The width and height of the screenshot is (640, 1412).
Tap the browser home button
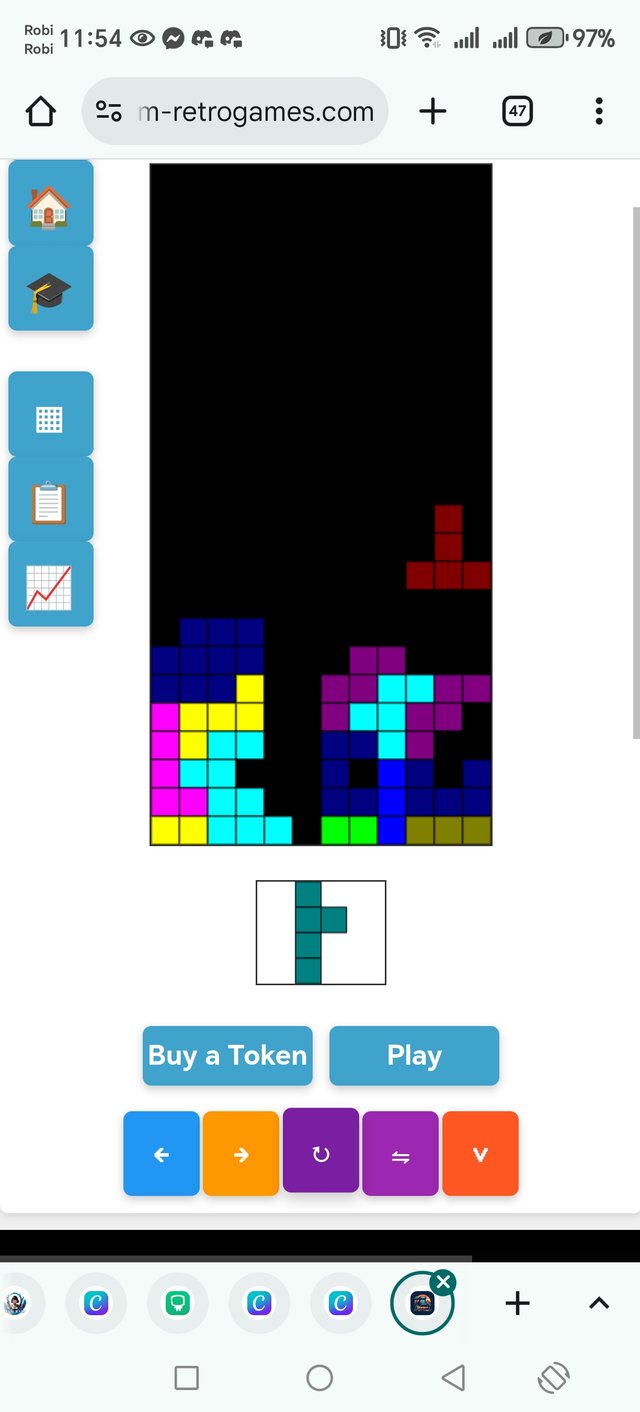pos(40,111)
